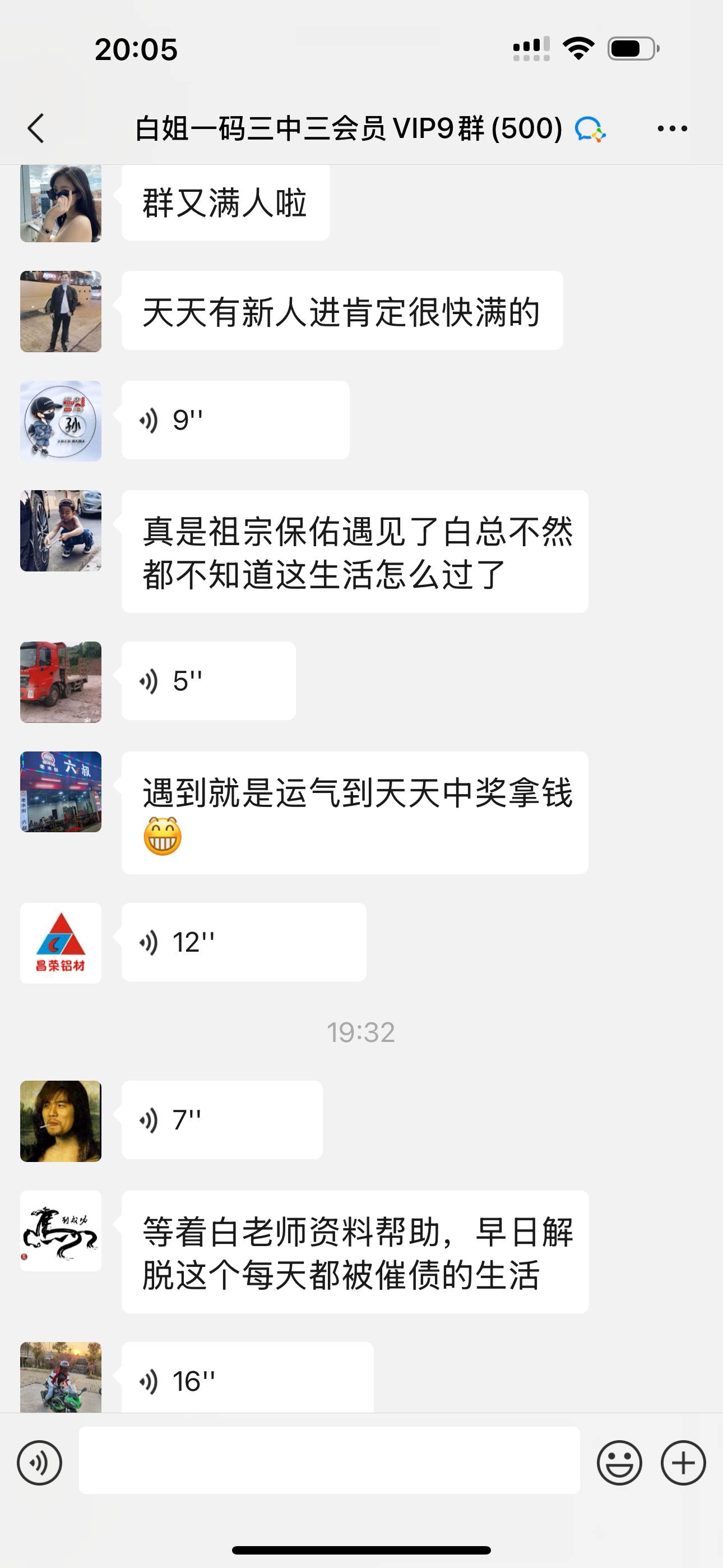View profile of sender of 群又满人啦

(x=61, y=202)
